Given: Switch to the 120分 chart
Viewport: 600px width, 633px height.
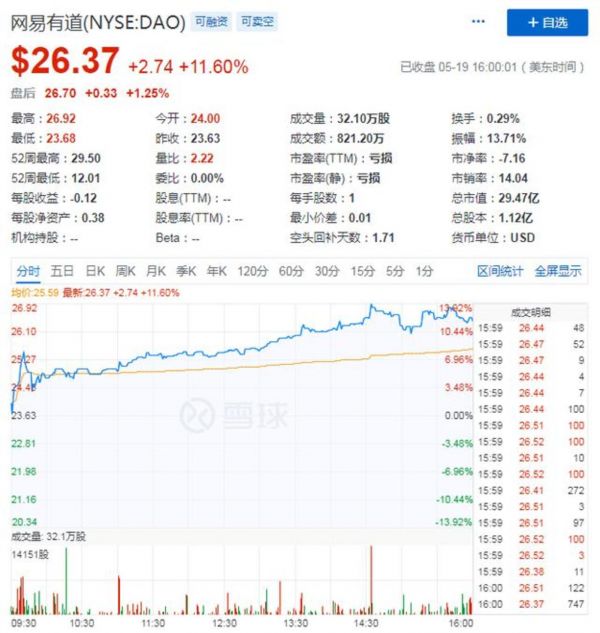Looking at the screenshot, I should tap(253, 271).
